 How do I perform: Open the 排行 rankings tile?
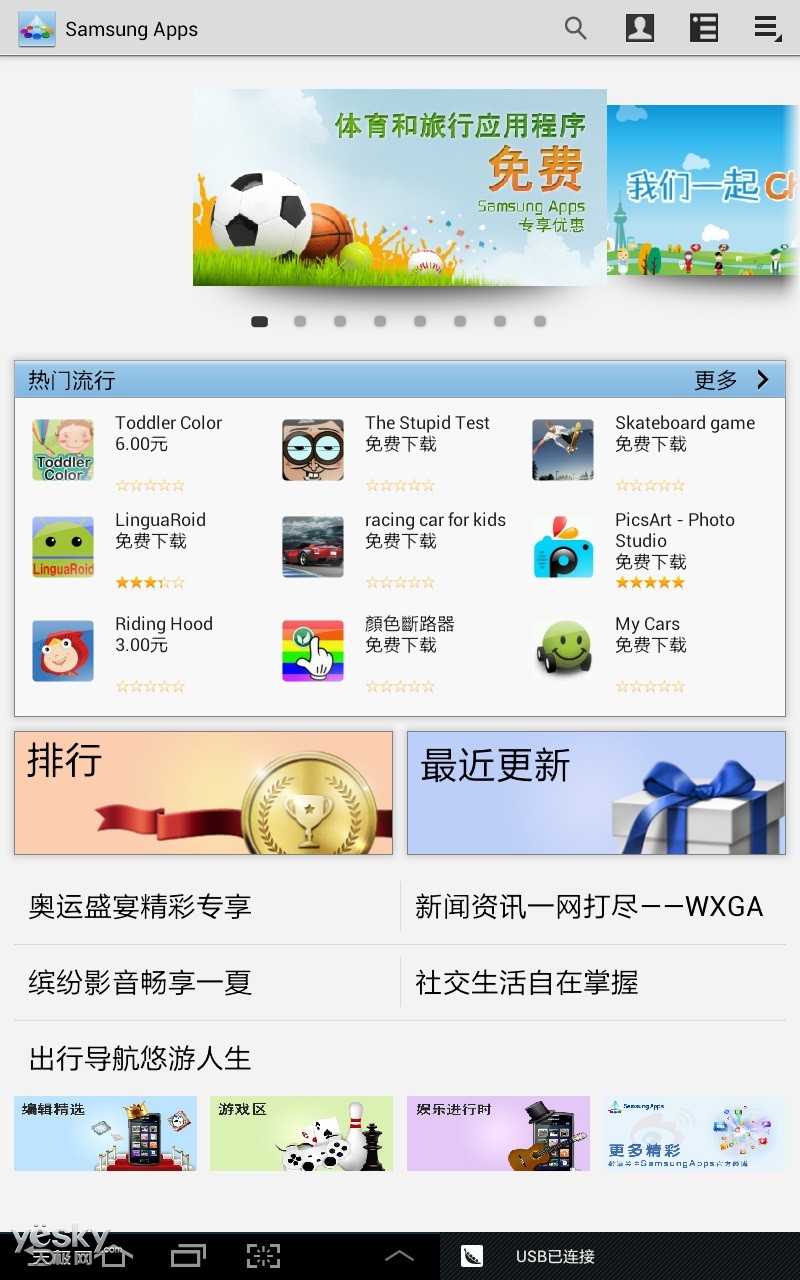[203, 792]
